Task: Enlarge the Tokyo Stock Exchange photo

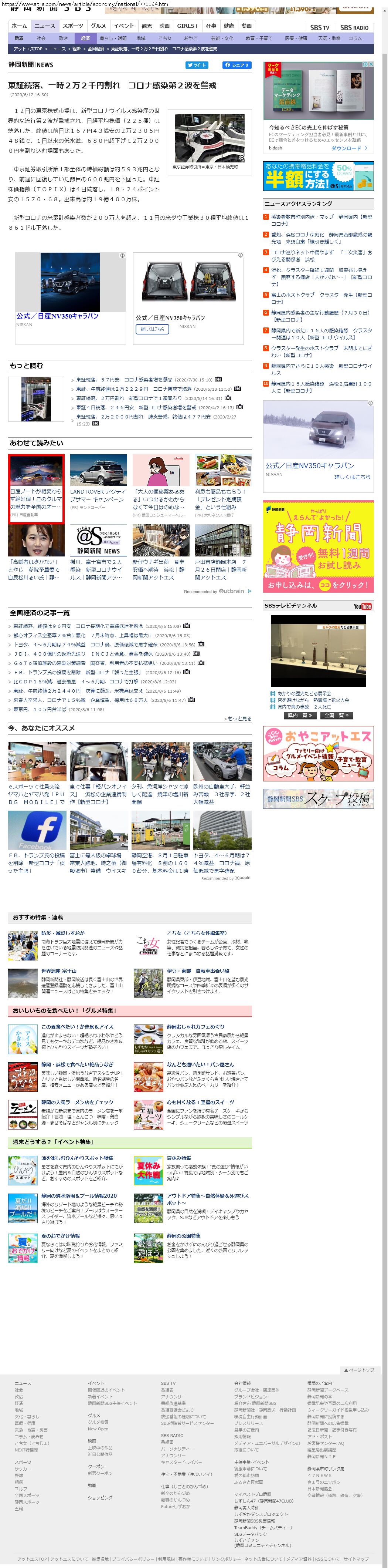Action: [x=241, y=158]
